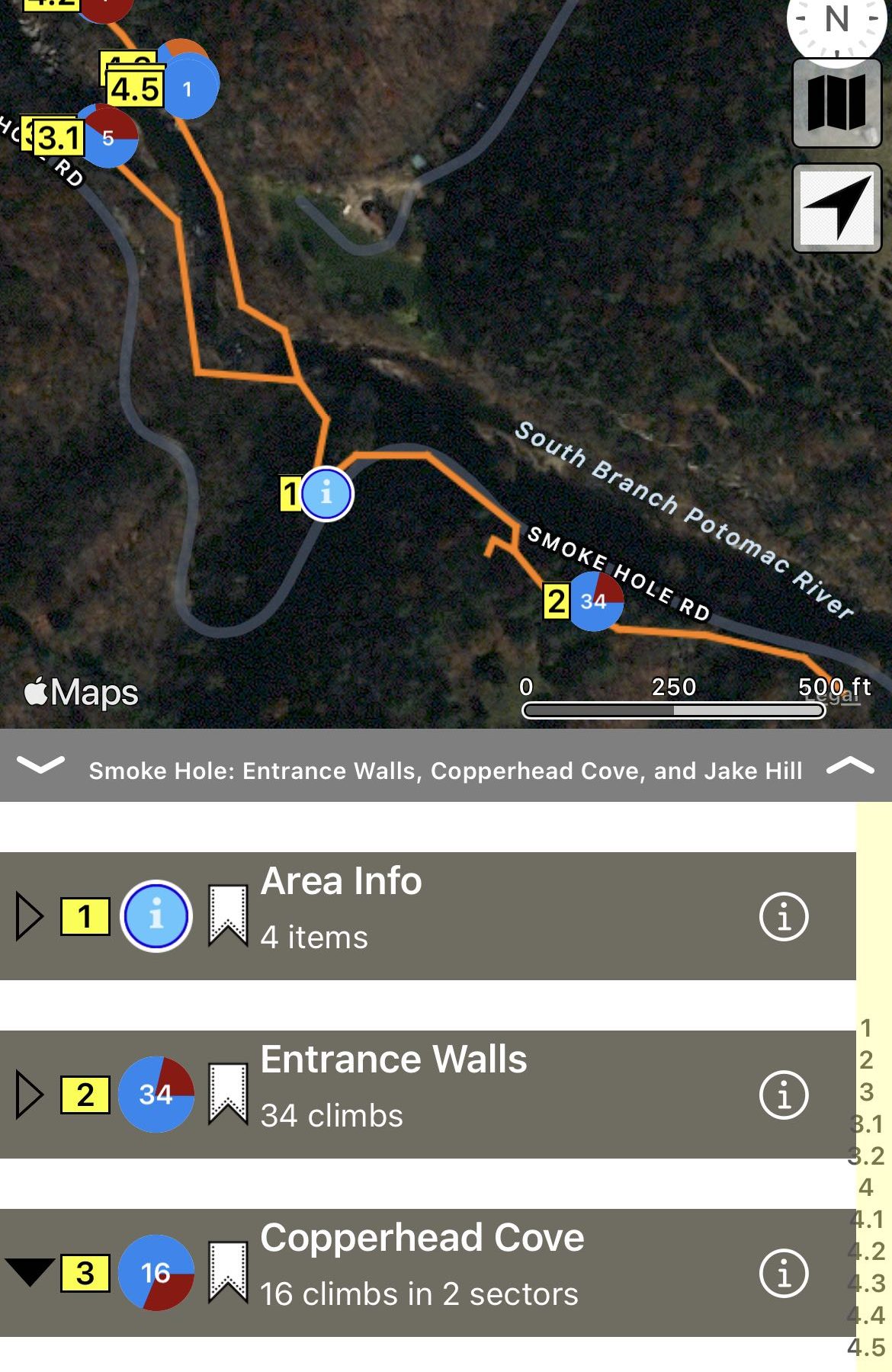Select the 3.1 marker with 5 climbs
Viewport: 892px width, 1372px height.
click(108, 138)
